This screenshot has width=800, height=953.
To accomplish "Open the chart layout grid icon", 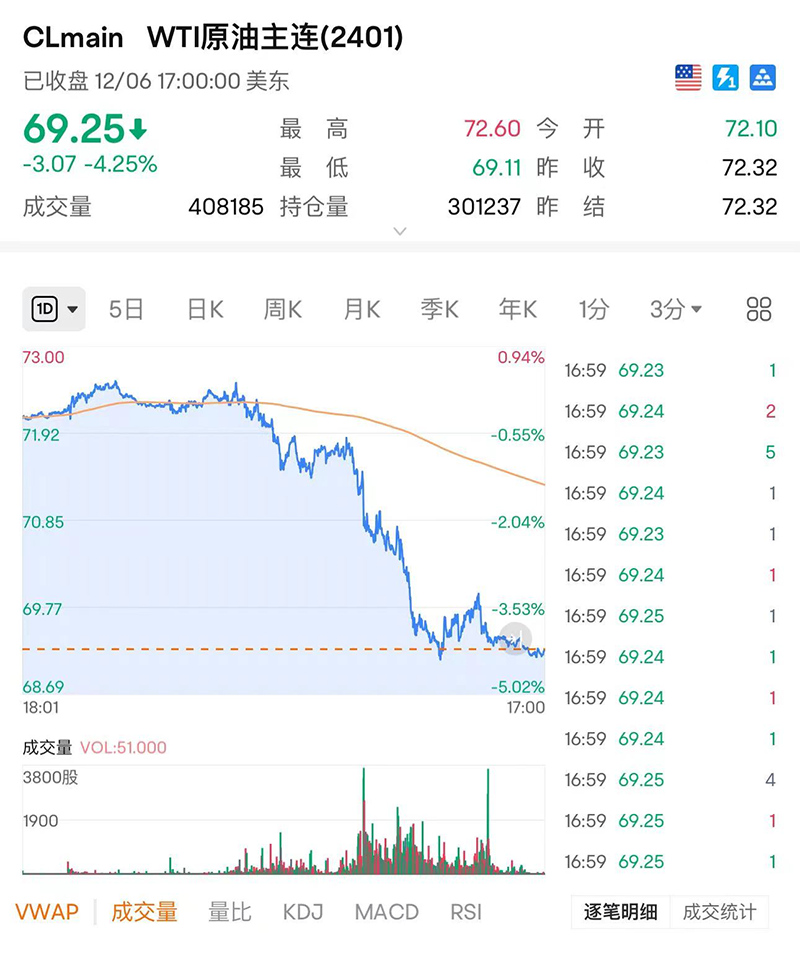I will point(759,310).
